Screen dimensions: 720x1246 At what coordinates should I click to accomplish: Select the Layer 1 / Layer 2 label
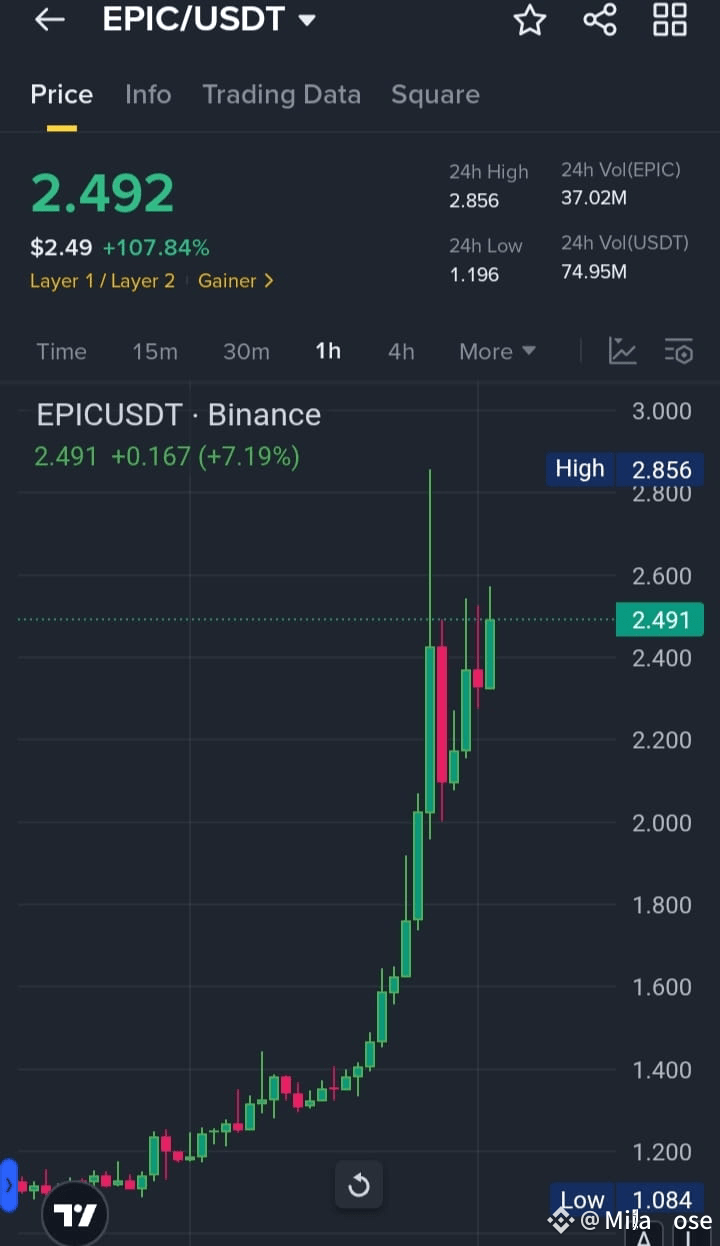[102, 281]
